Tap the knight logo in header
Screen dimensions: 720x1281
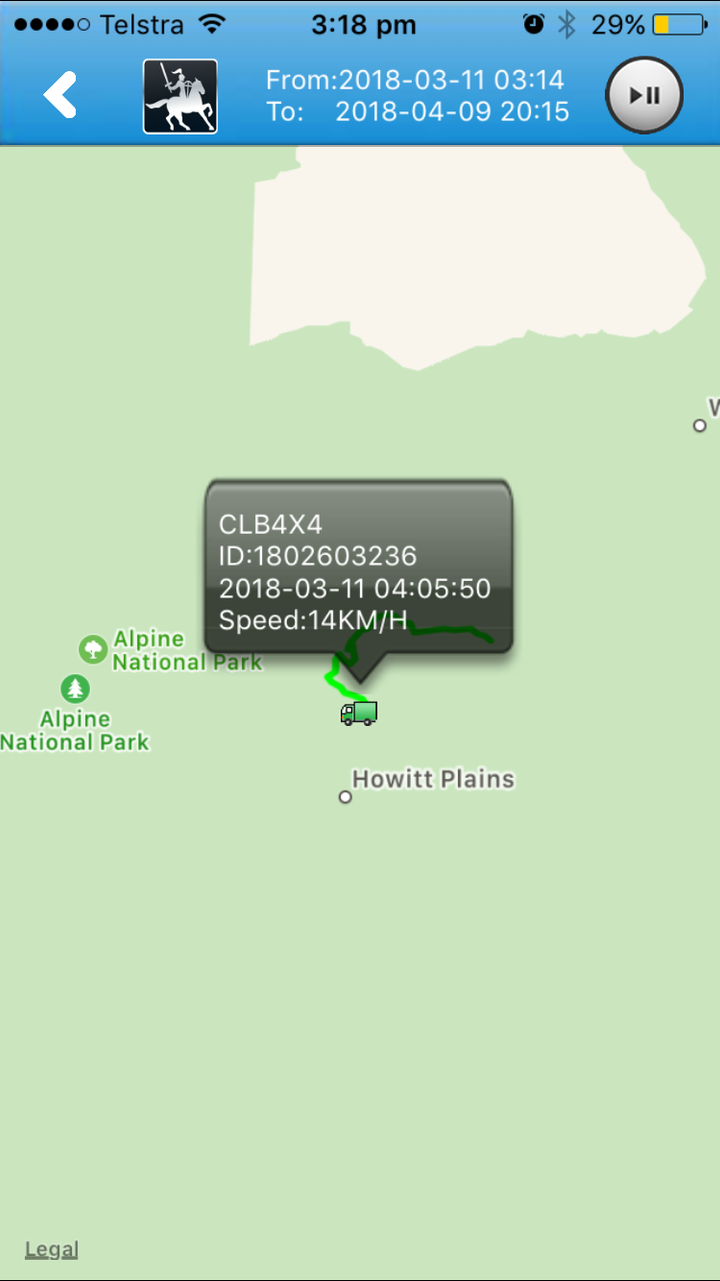[180, 96]
